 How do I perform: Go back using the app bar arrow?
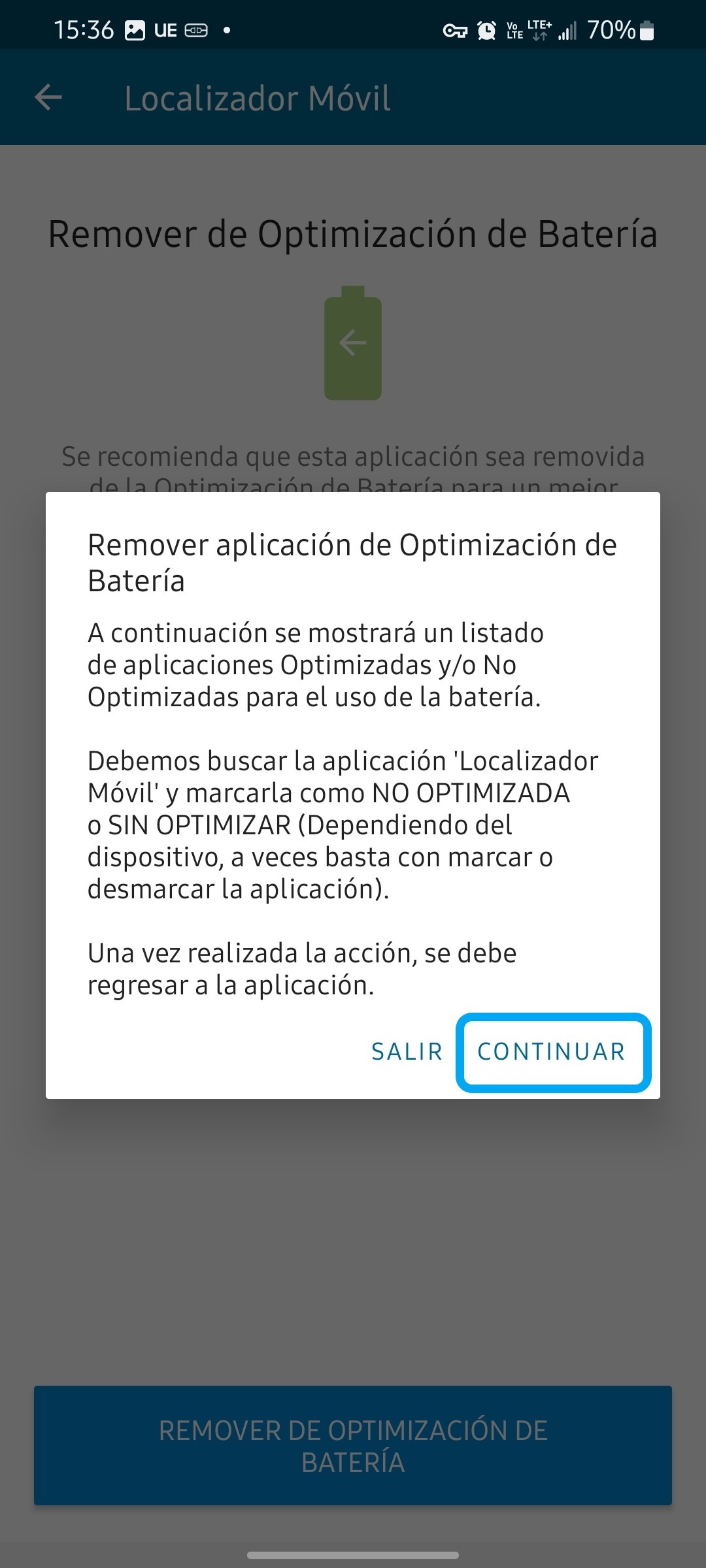click(x=48, y=97)
